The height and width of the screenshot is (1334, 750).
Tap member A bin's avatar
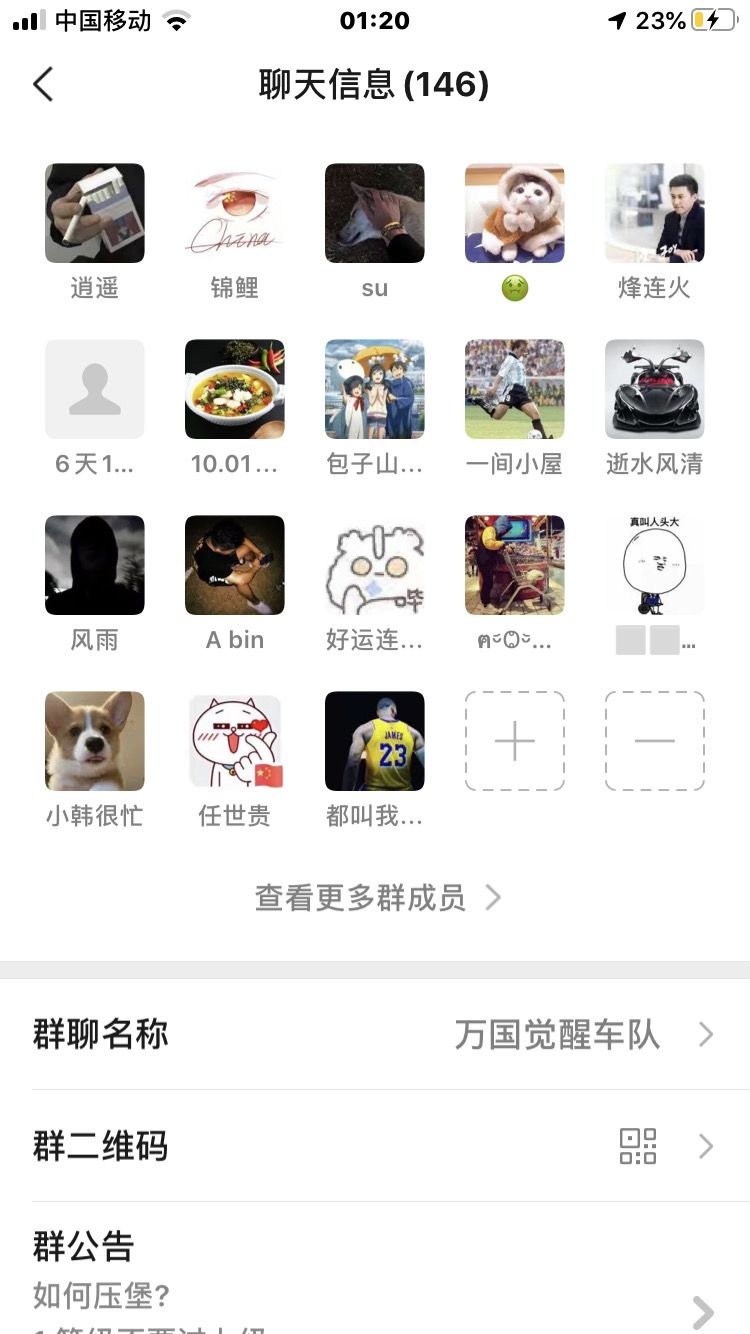tap(235, 565)
